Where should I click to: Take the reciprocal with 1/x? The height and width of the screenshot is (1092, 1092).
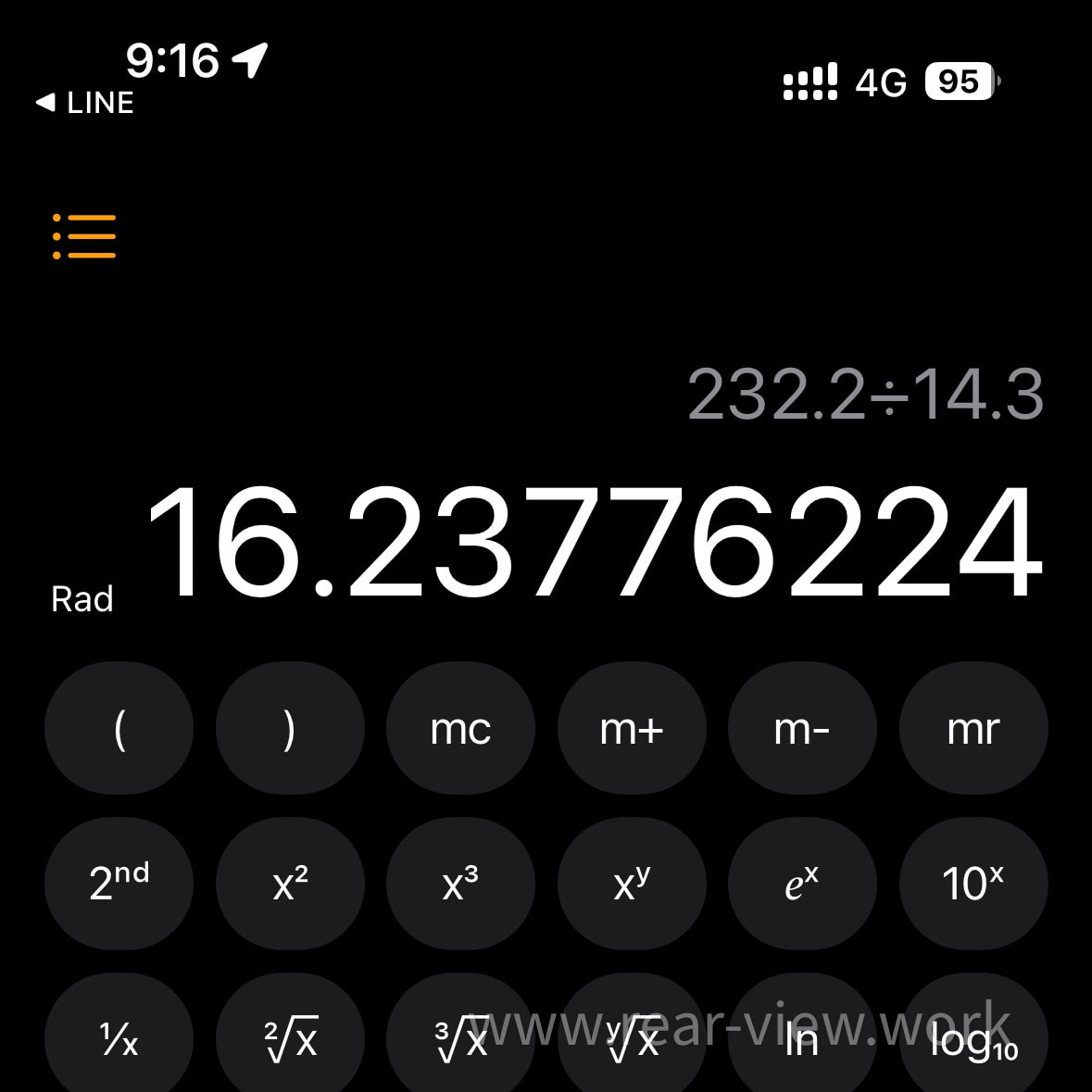(119, 1039)
